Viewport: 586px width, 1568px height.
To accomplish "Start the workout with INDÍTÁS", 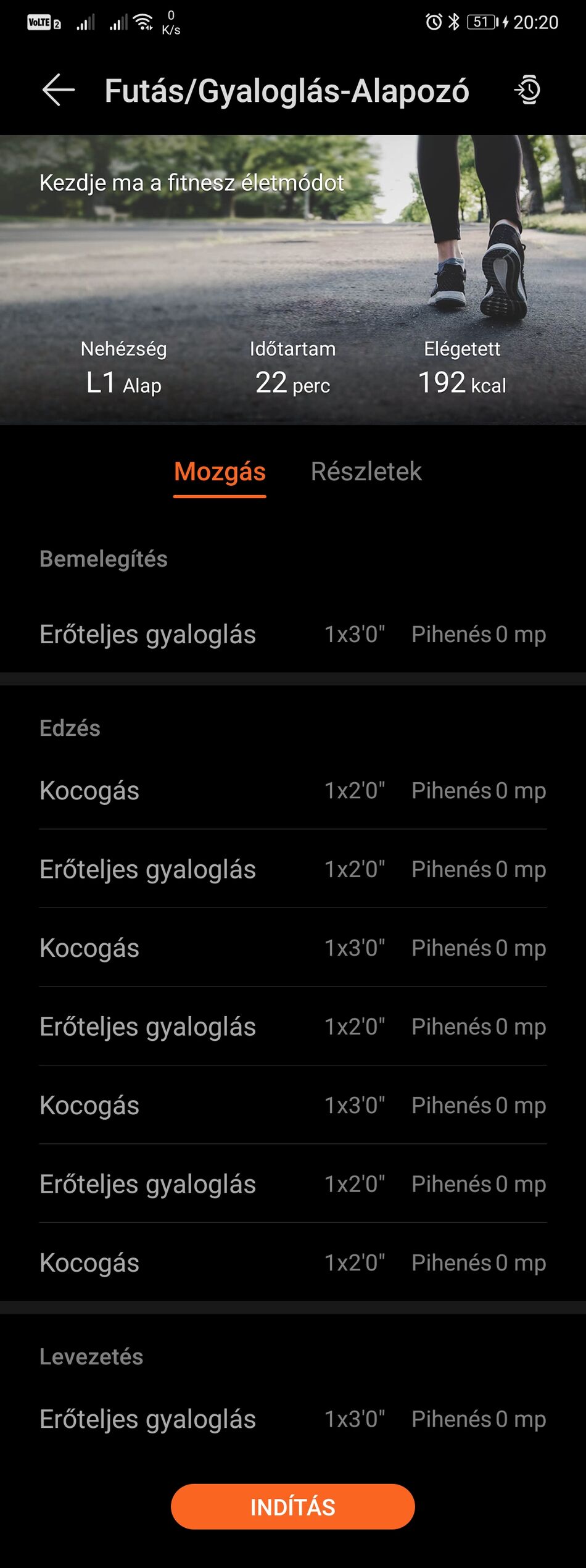I will pos(292,1506).
